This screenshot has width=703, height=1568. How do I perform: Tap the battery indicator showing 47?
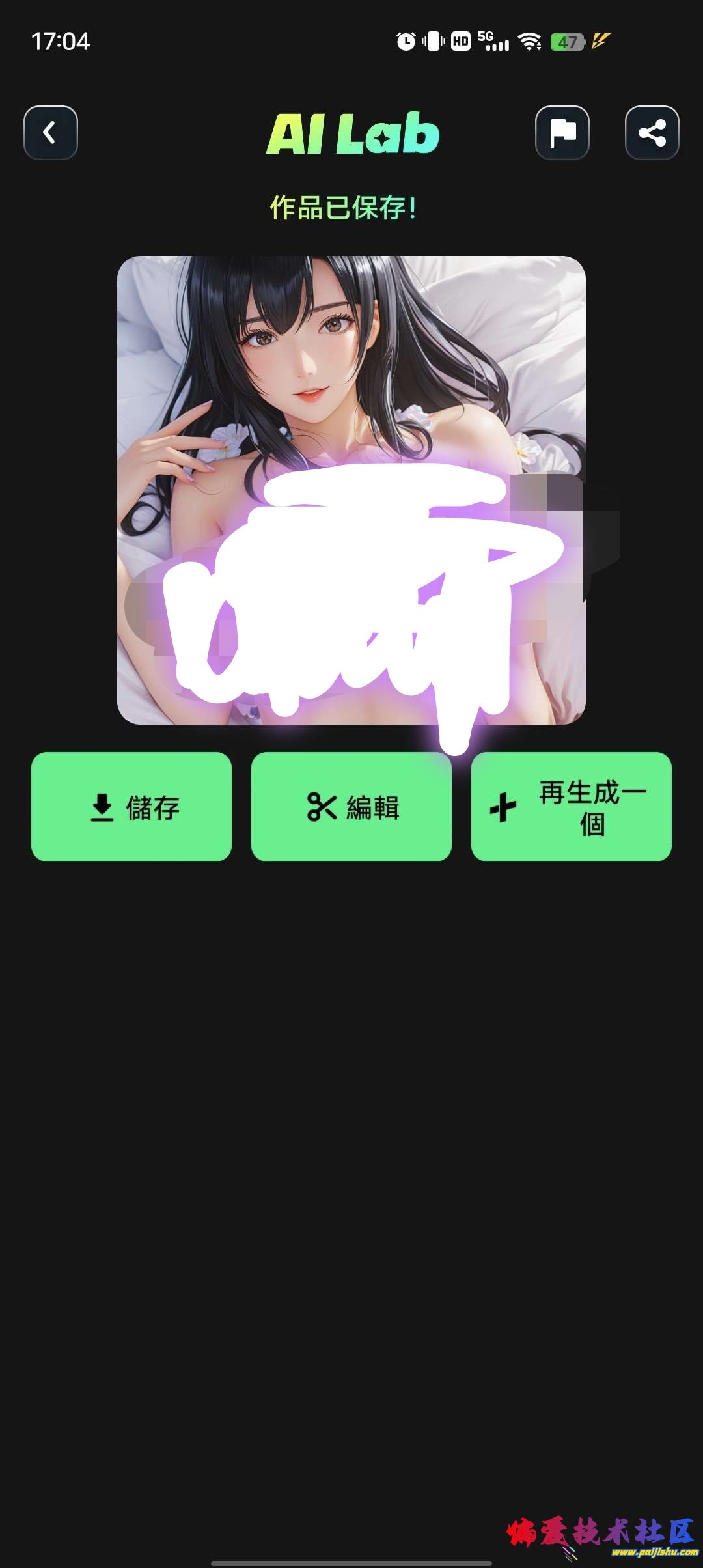[x=568, y=42]
